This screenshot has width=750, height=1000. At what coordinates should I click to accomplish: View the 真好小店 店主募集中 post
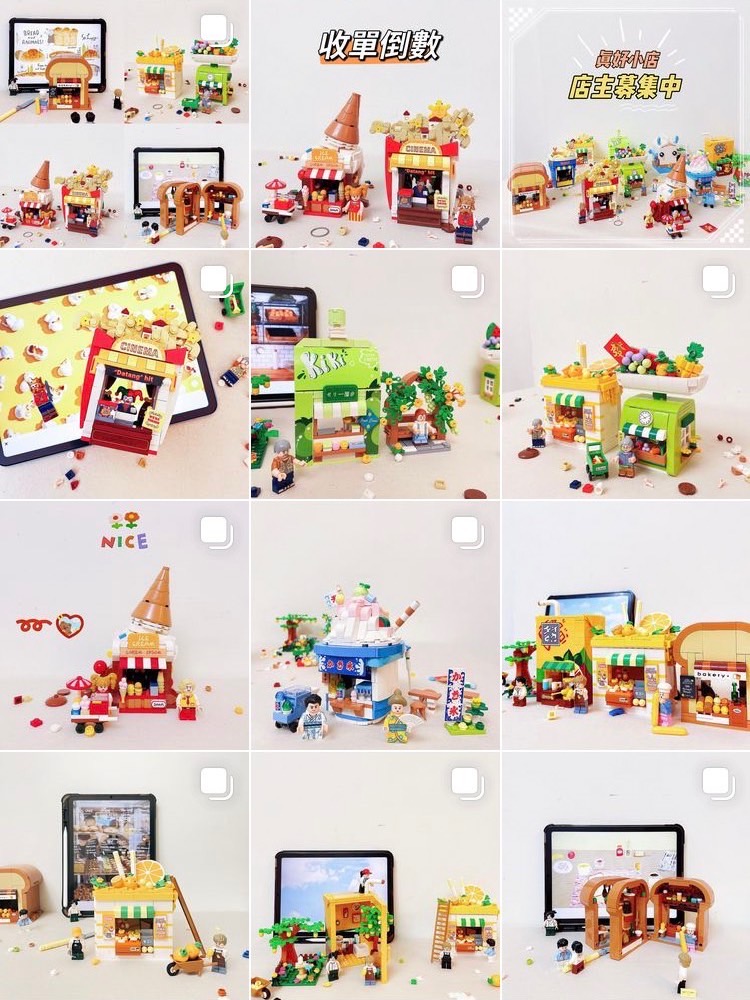coord(626,124)
